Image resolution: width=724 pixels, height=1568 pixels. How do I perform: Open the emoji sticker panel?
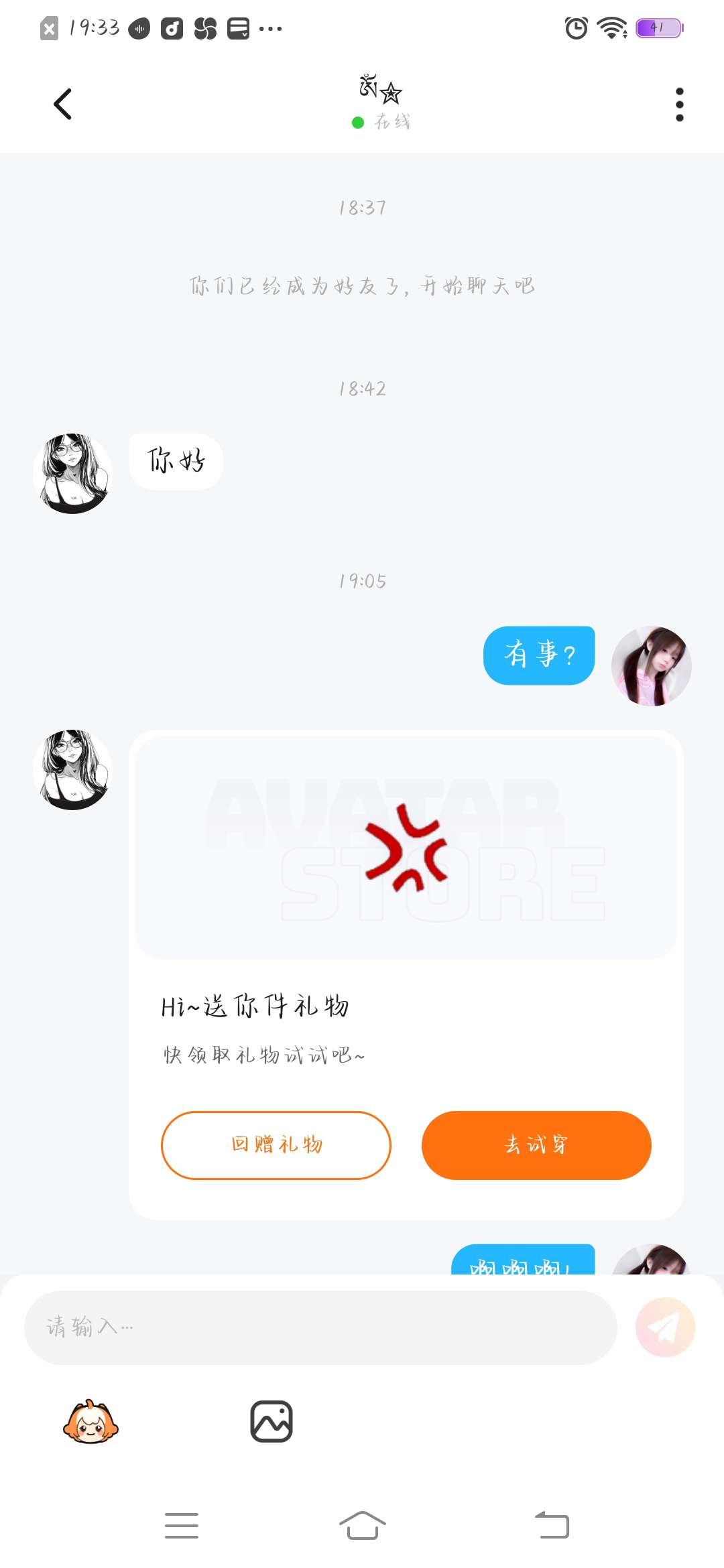(x=90, y=1421)
